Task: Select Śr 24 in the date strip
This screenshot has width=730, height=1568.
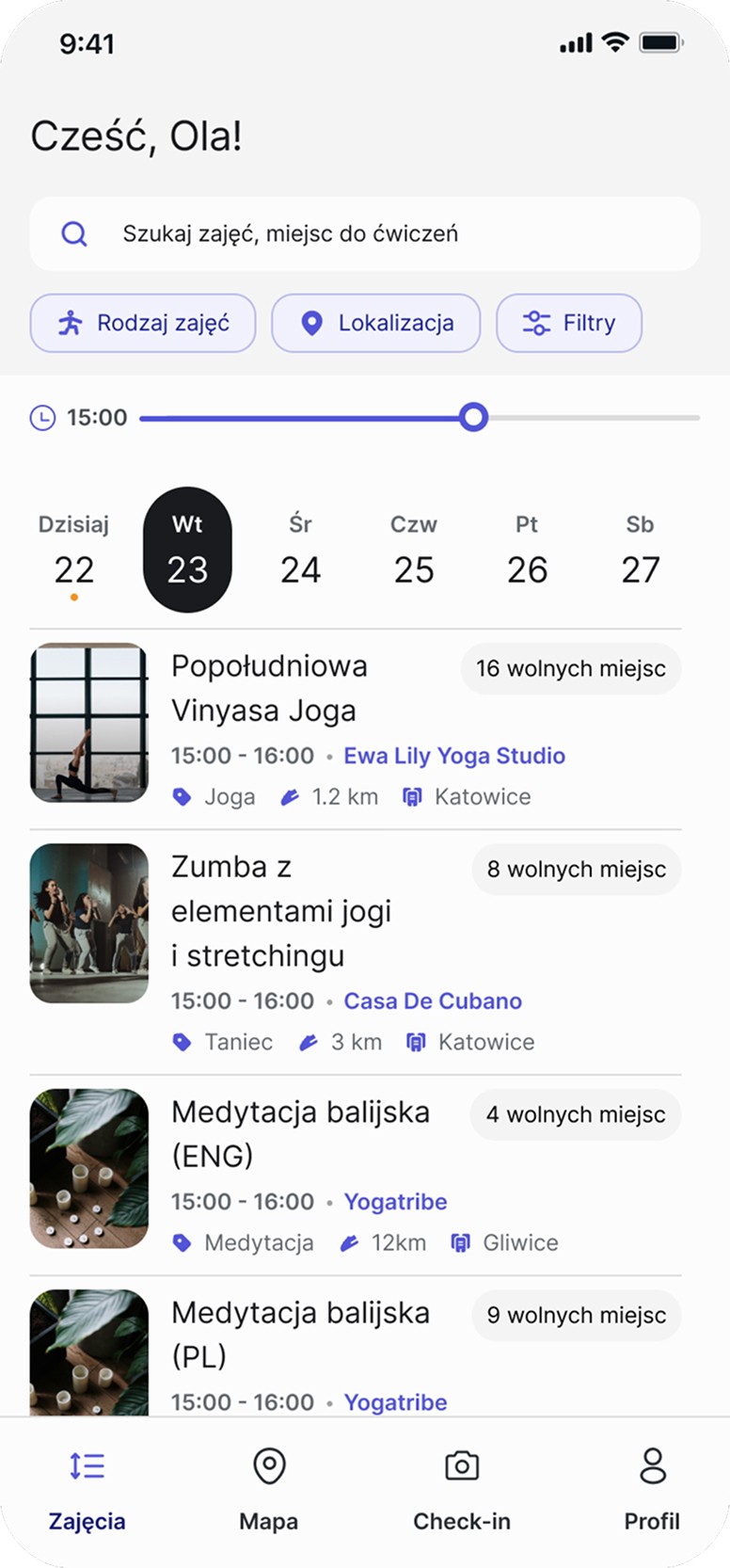Action: click(300, 551)
